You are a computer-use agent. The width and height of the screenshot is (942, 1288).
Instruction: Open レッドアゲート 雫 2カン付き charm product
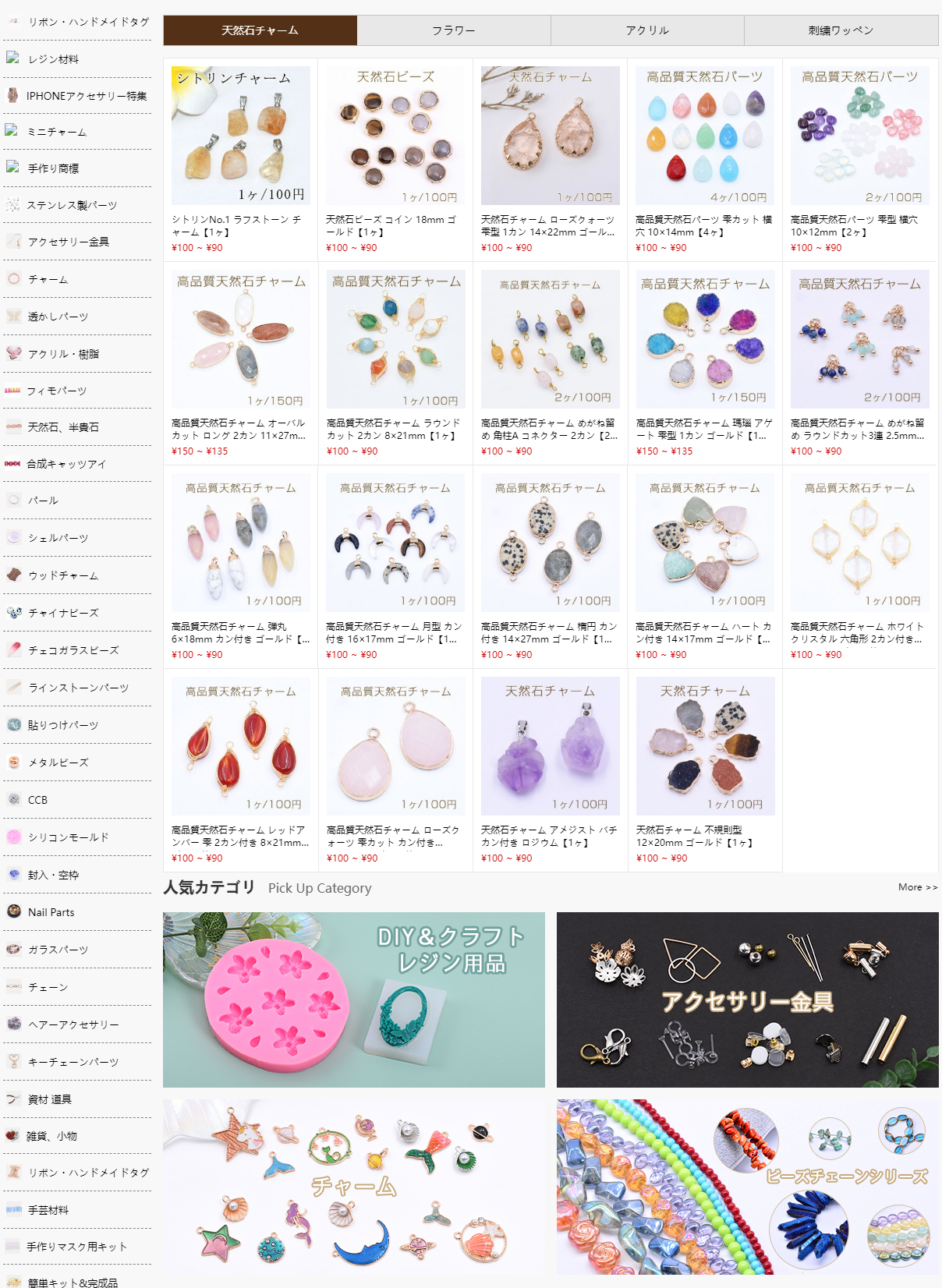pyautogui.click(x=240, y=746)
